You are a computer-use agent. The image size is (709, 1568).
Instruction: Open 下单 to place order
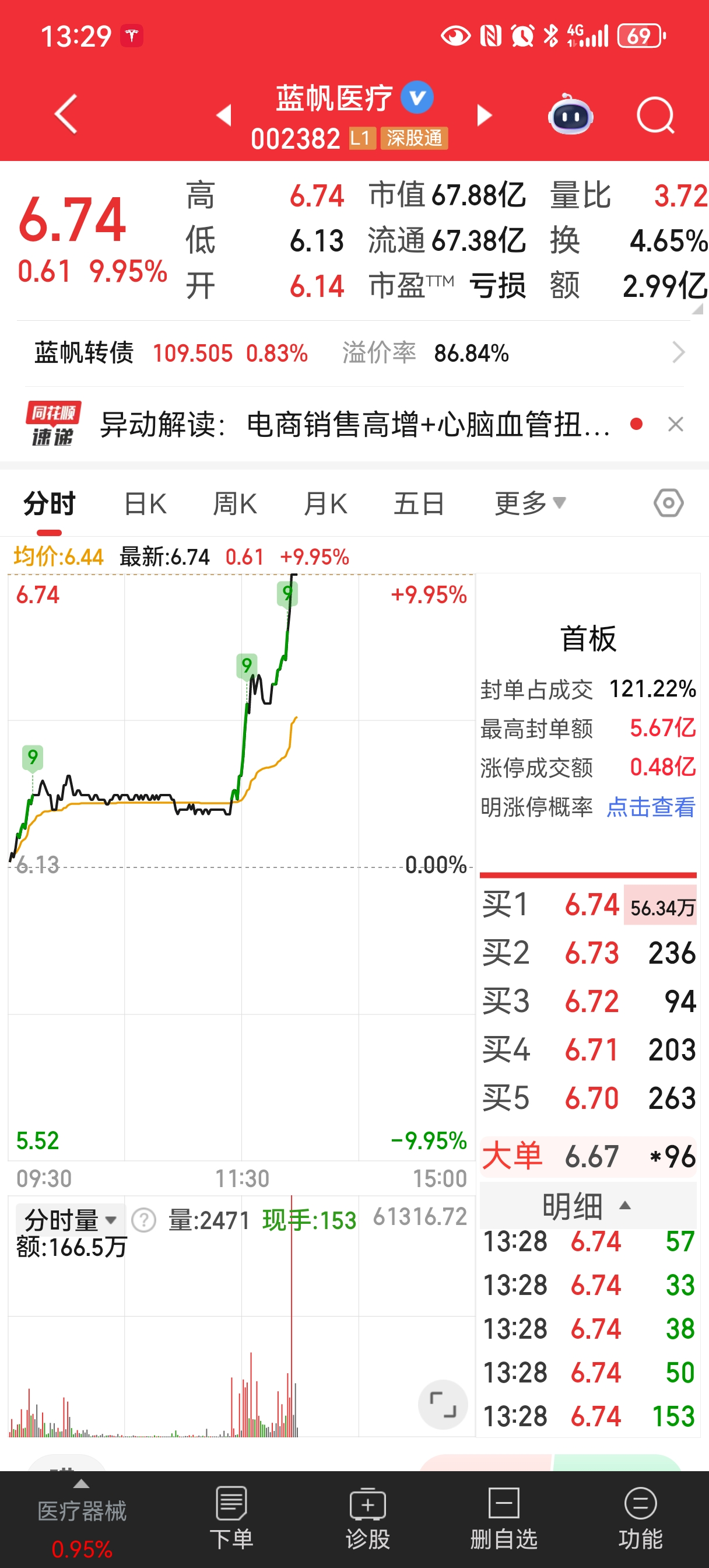(x=231, y=1517)
